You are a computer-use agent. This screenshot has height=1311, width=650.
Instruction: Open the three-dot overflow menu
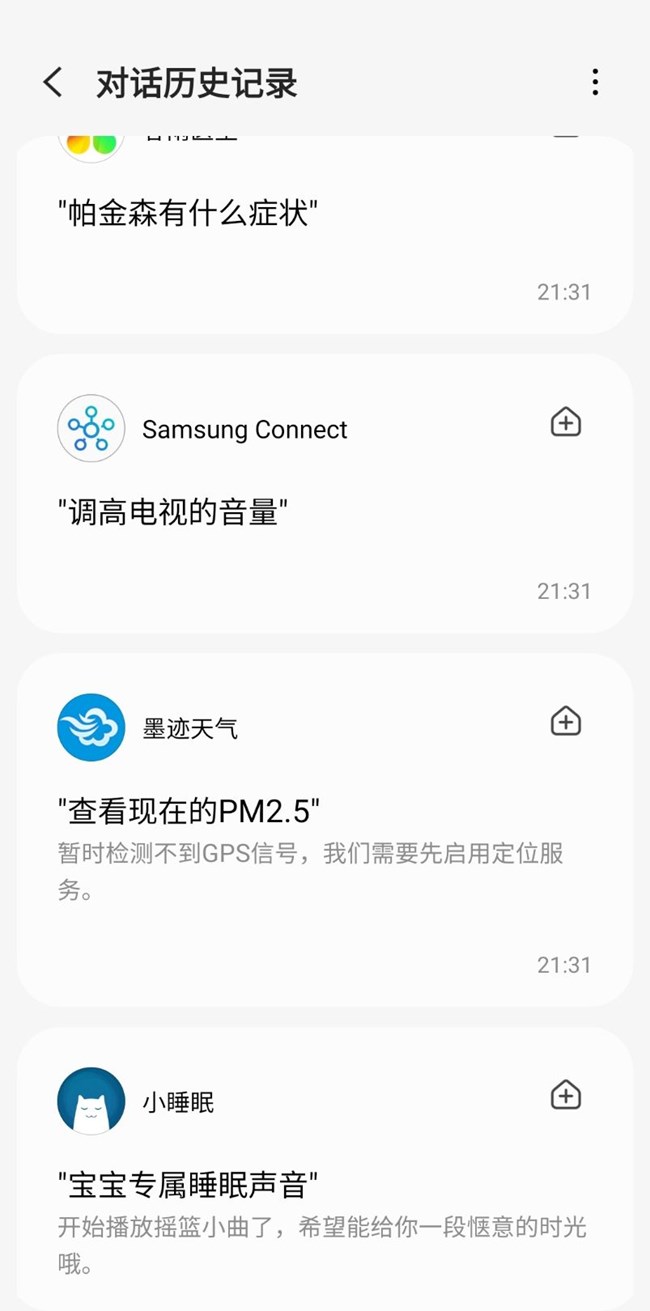595,82
